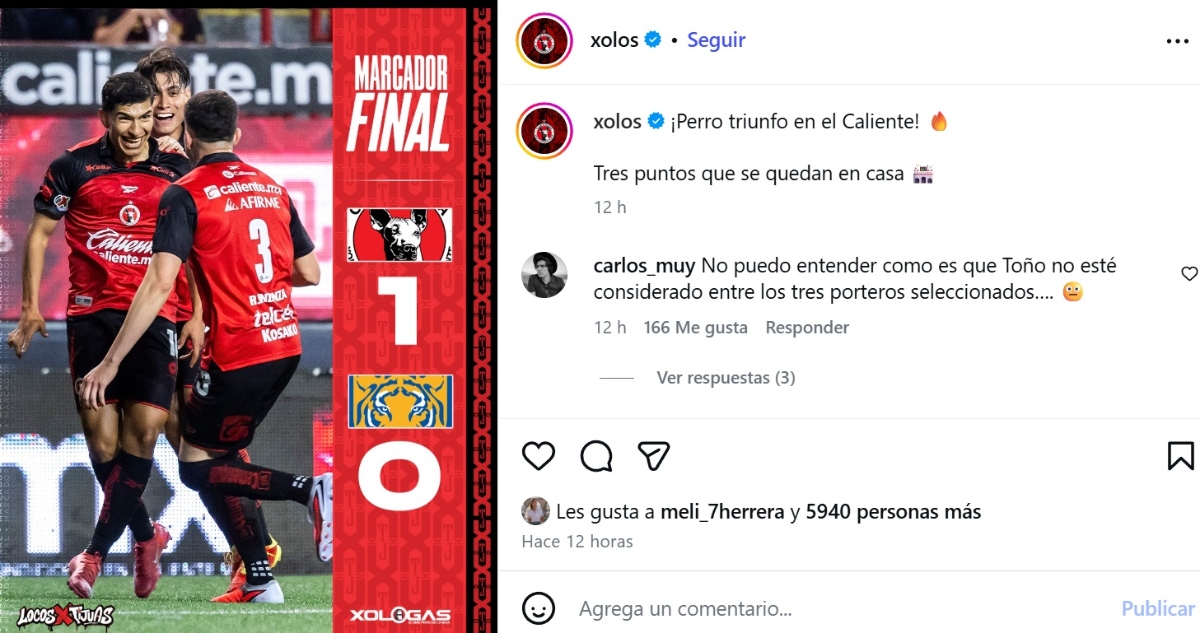
Task: Like the xolos post
Action: [x=538, y=456]
